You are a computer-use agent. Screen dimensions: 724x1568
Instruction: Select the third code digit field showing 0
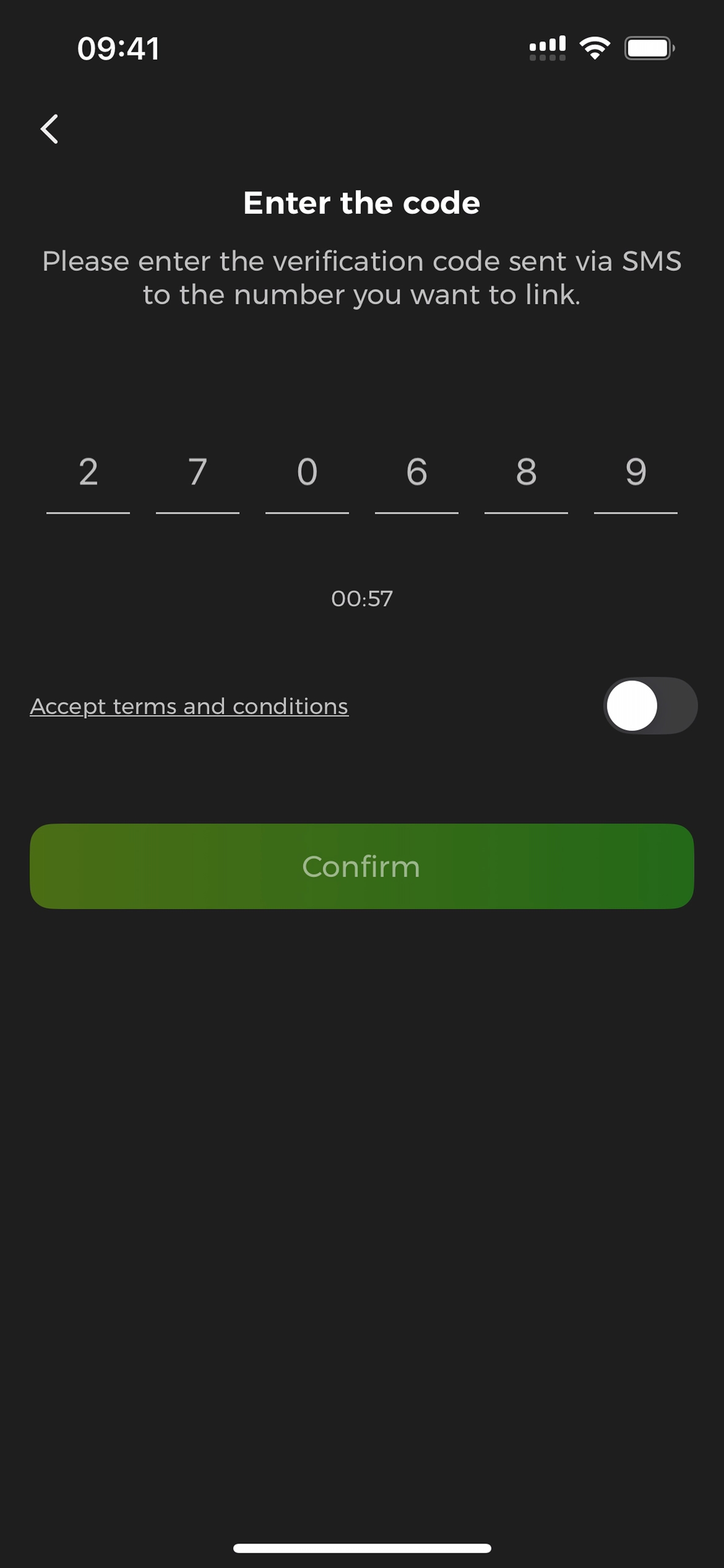click(x=307, y=476)
